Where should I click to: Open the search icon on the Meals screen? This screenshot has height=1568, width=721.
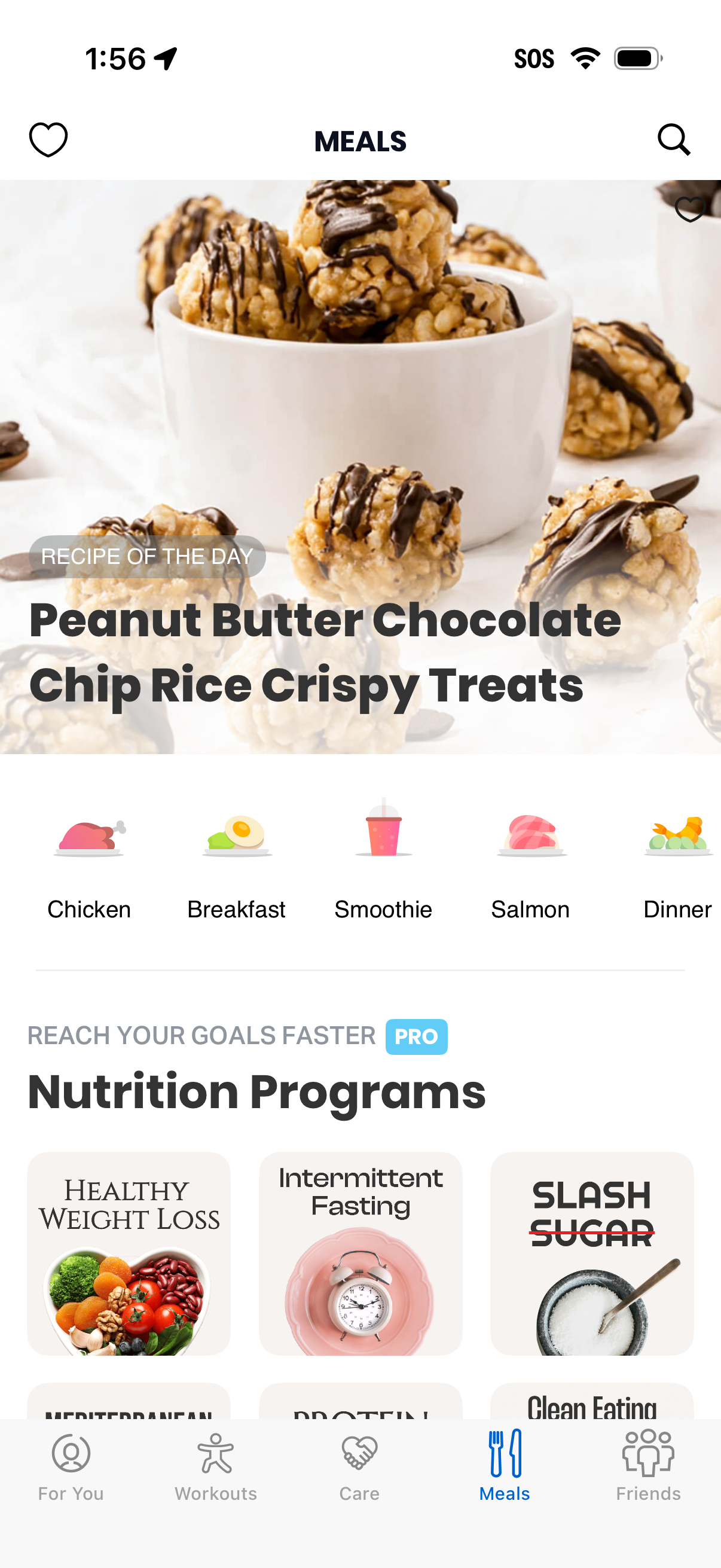(674, 140)
